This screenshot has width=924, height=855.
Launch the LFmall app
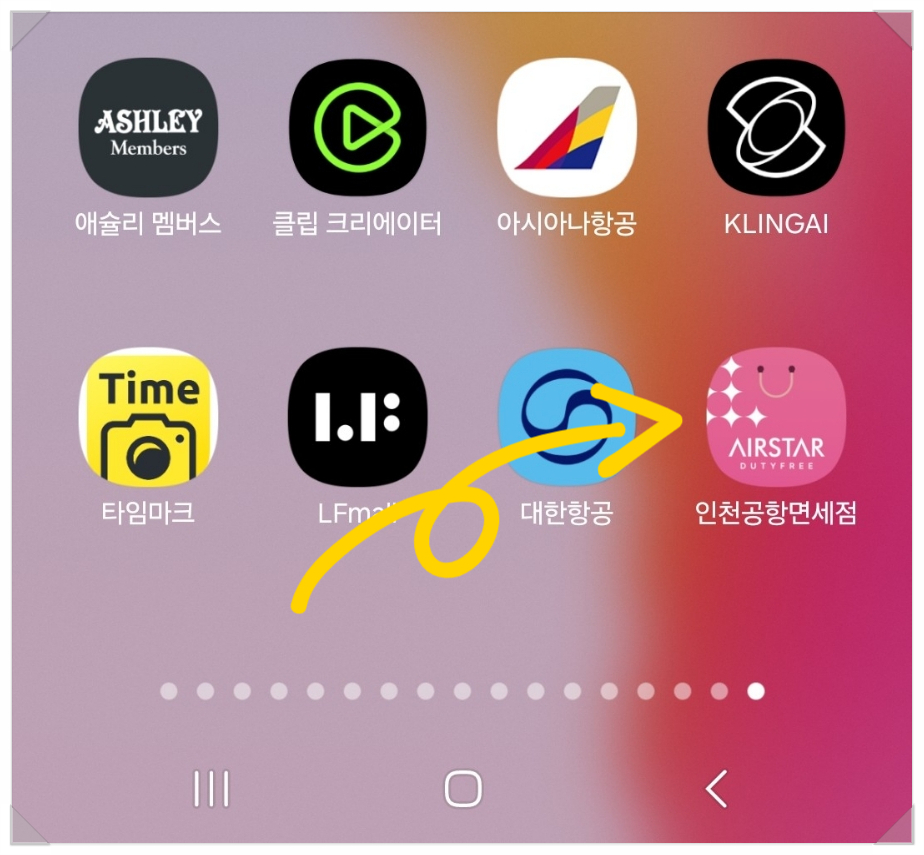point(357,417)
